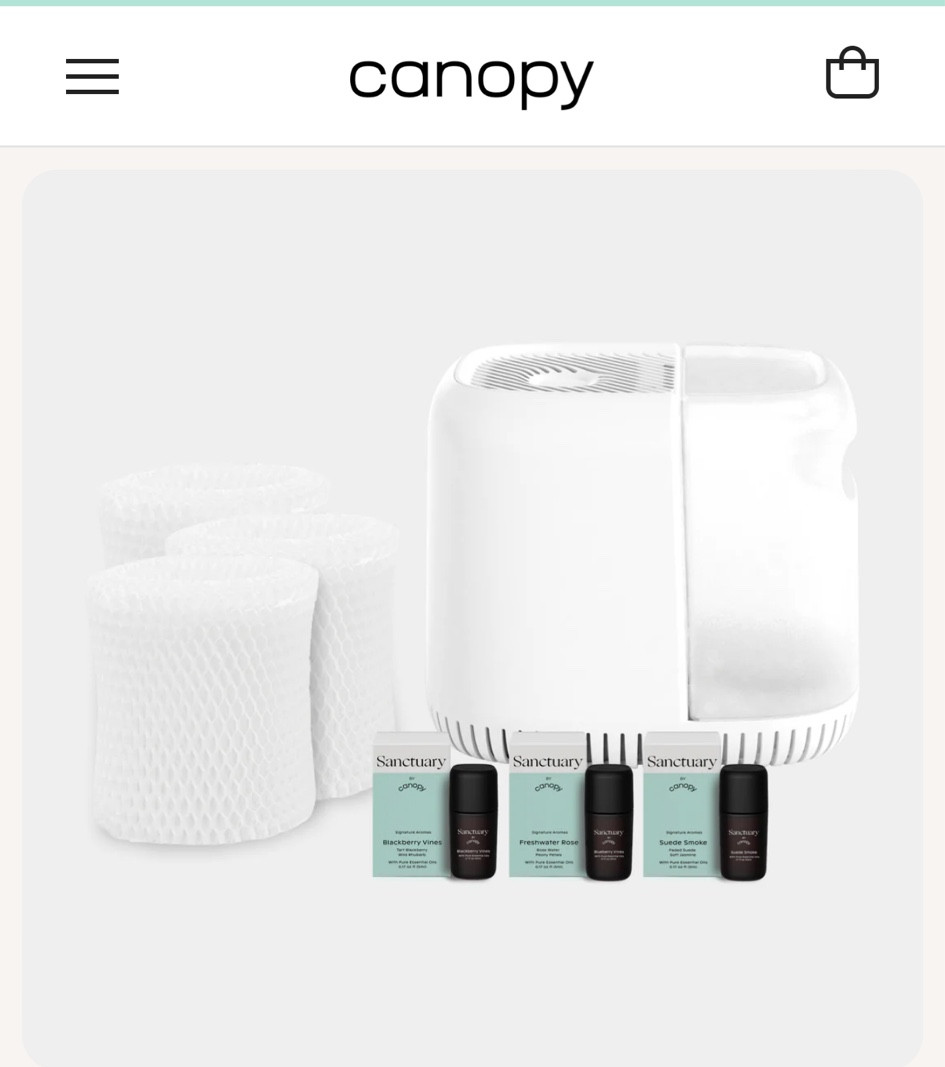Select the Suede Smoke aroma box

pos(681,810)
